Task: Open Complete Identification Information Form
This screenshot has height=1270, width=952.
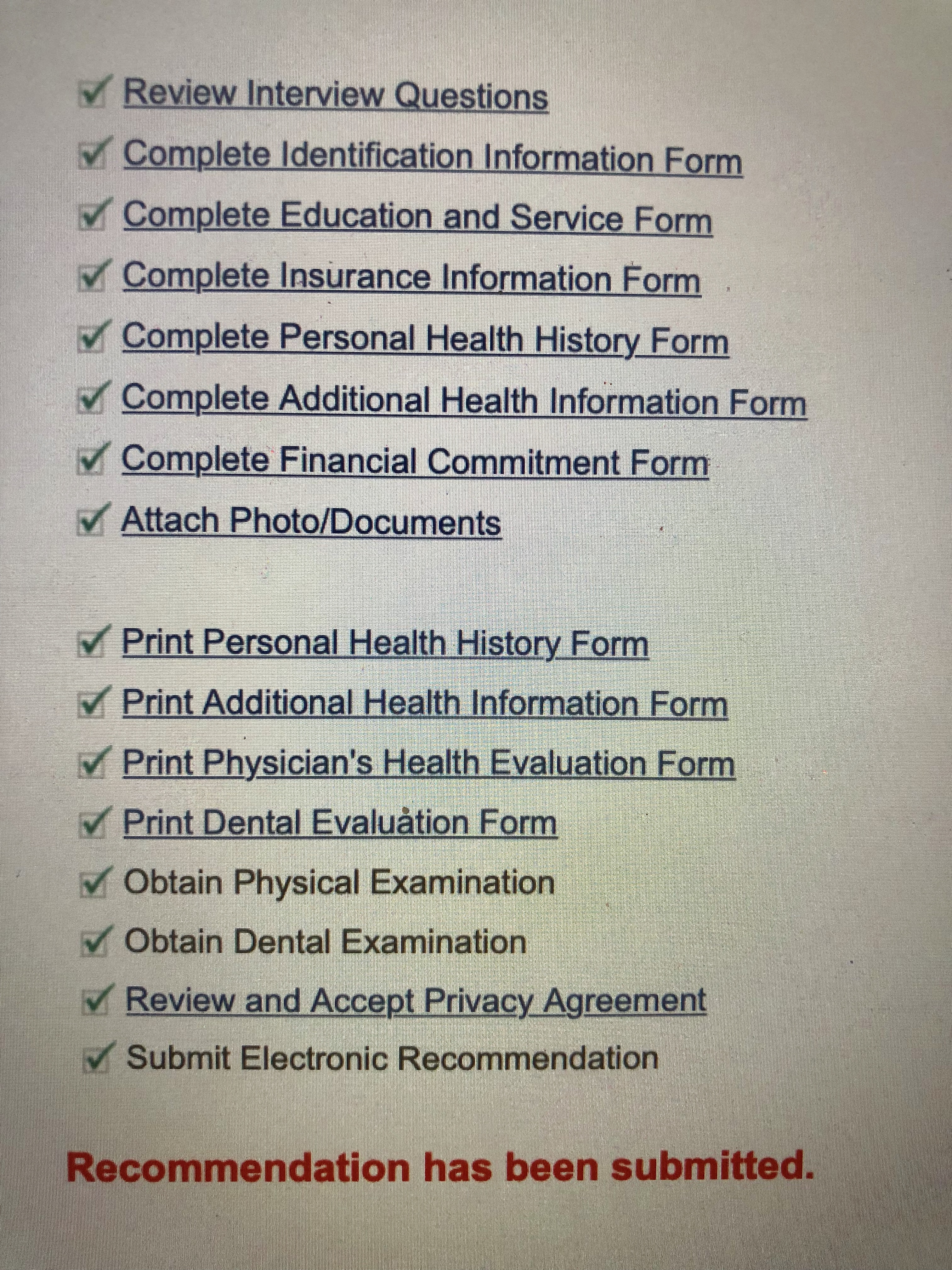Action: coord(433,158)
